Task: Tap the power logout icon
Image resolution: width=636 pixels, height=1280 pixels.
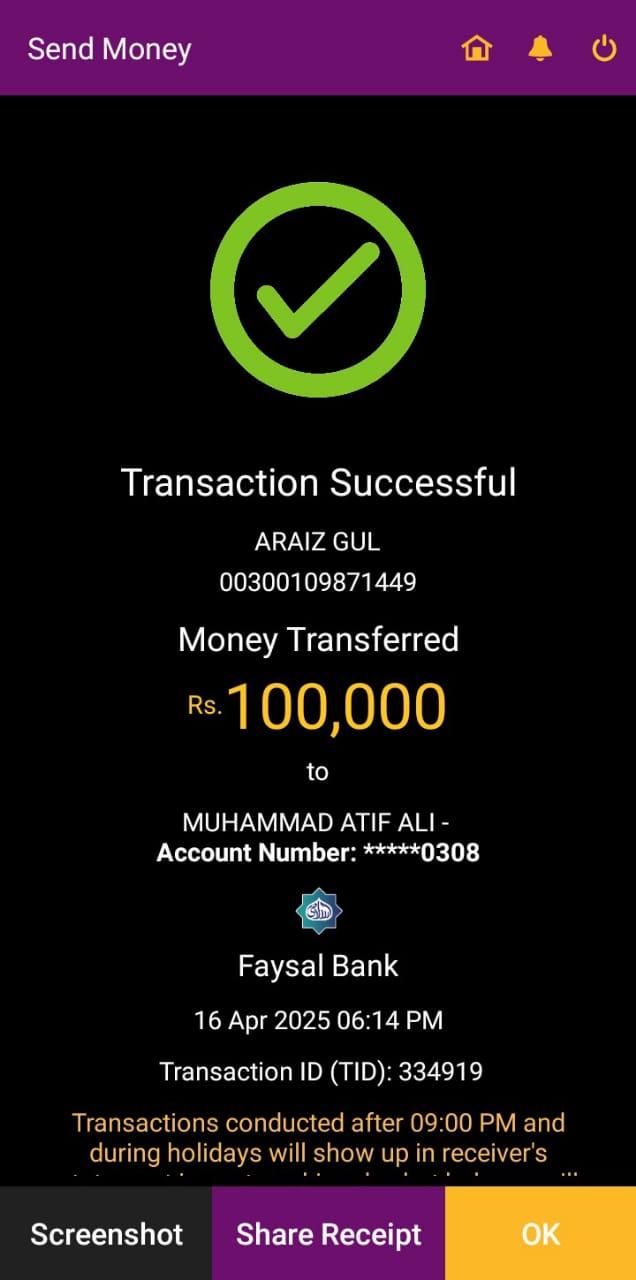Action: click(x=604, y=48)
